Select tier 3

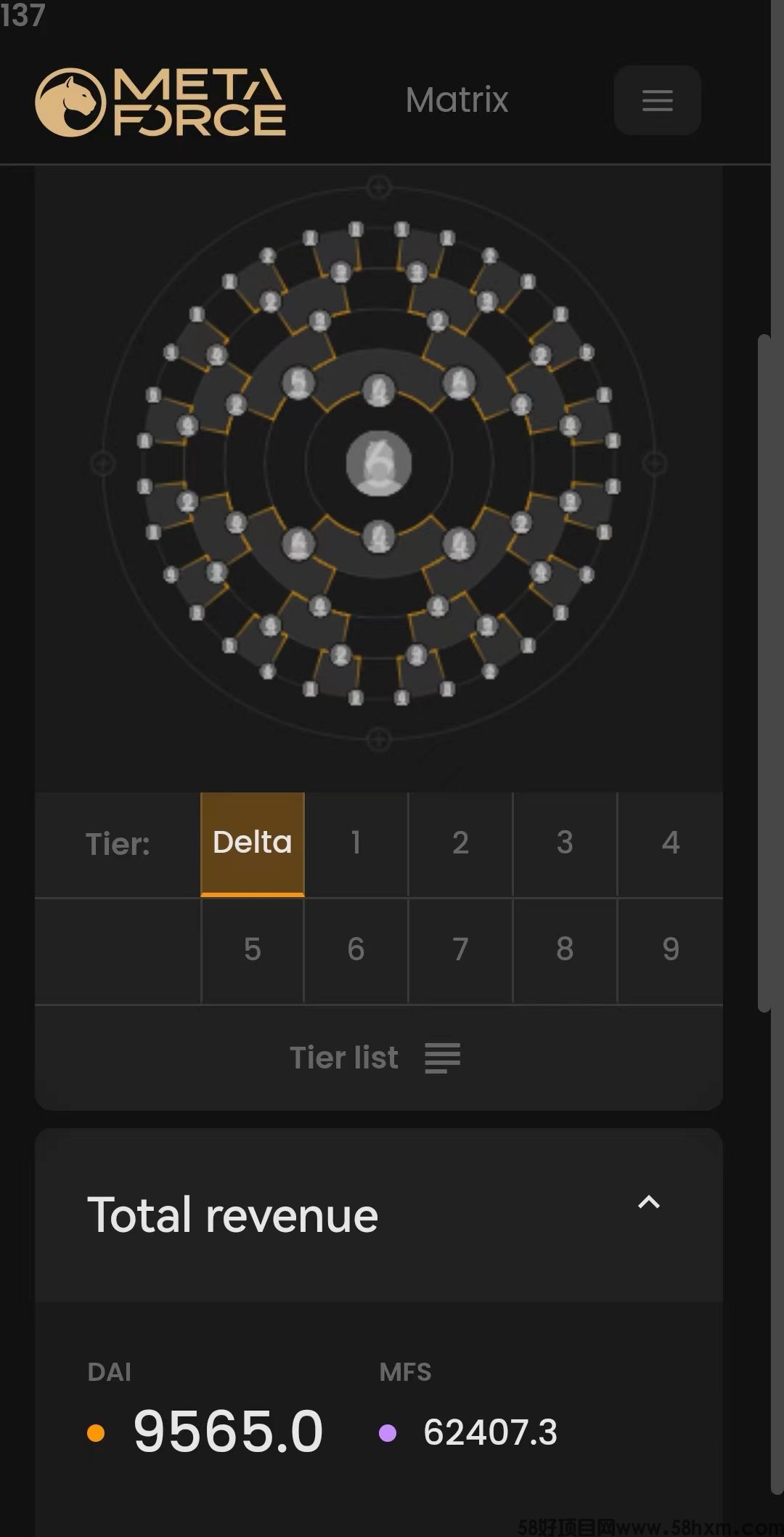click(x=565, y=843)
